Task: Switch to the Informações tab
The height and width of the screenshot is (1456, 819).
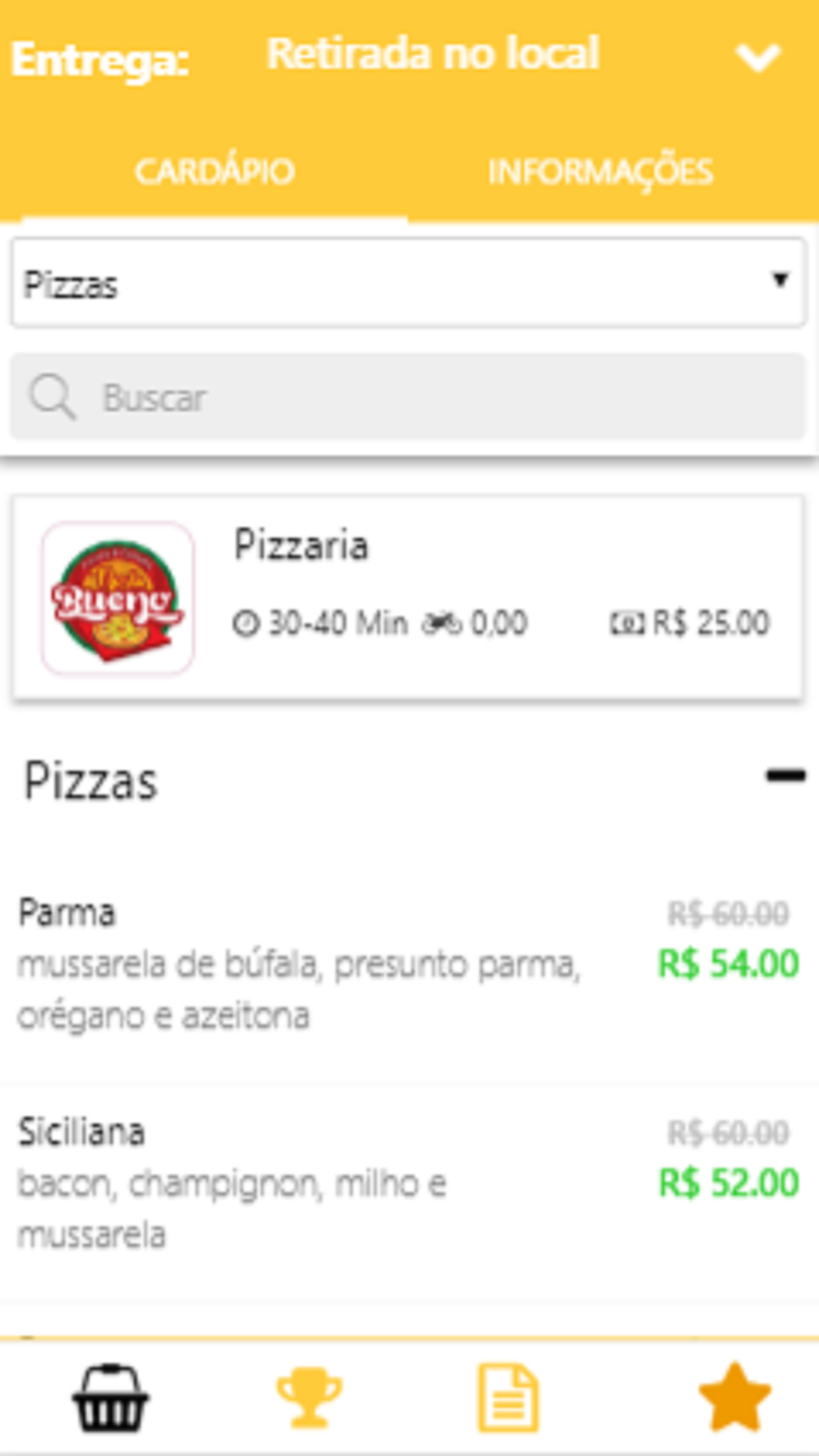Action: (x=600, y=172)
